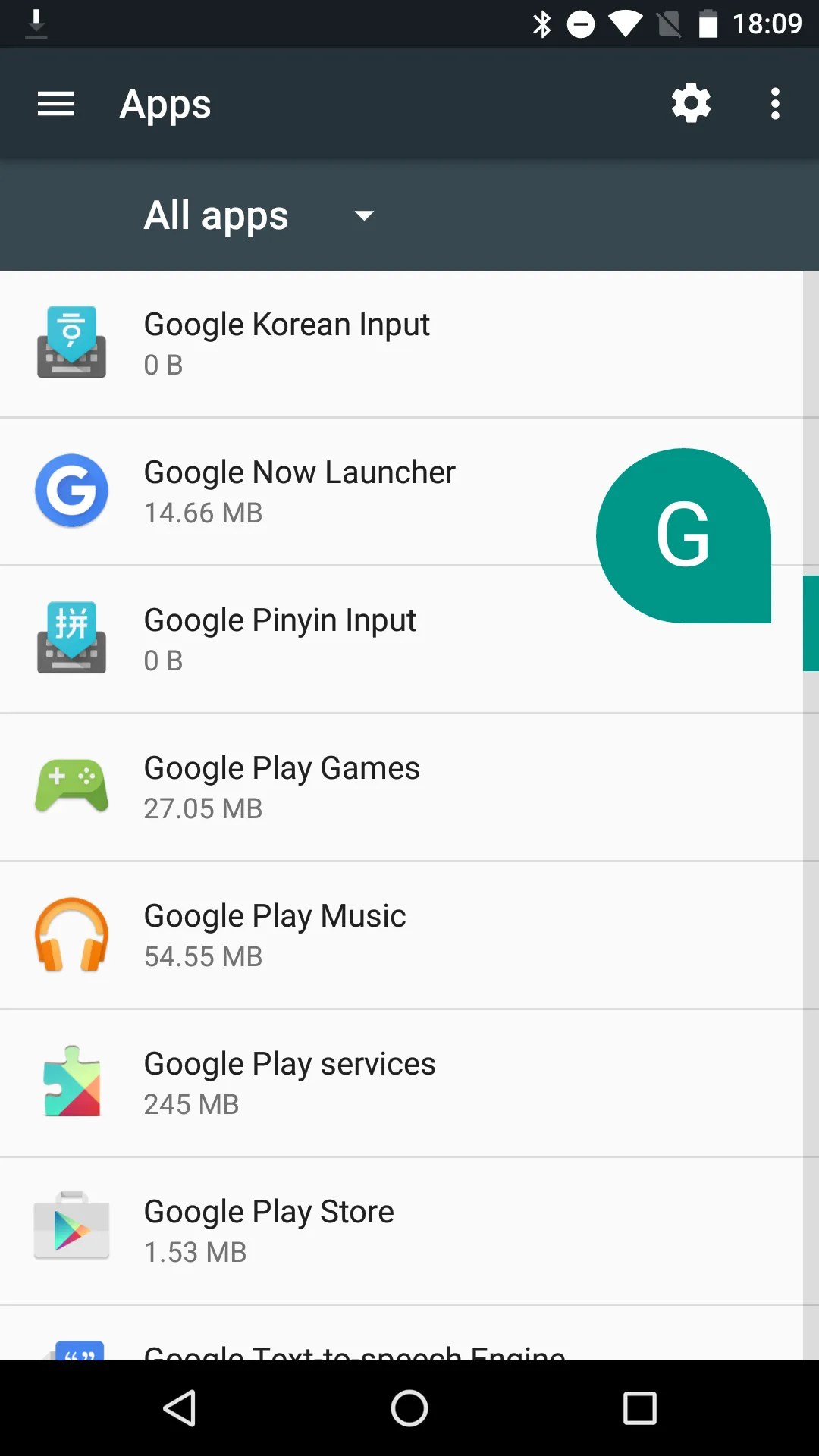
Task: Tap the Google Pinyin Input keyboard icon
Action: (71, 639)
